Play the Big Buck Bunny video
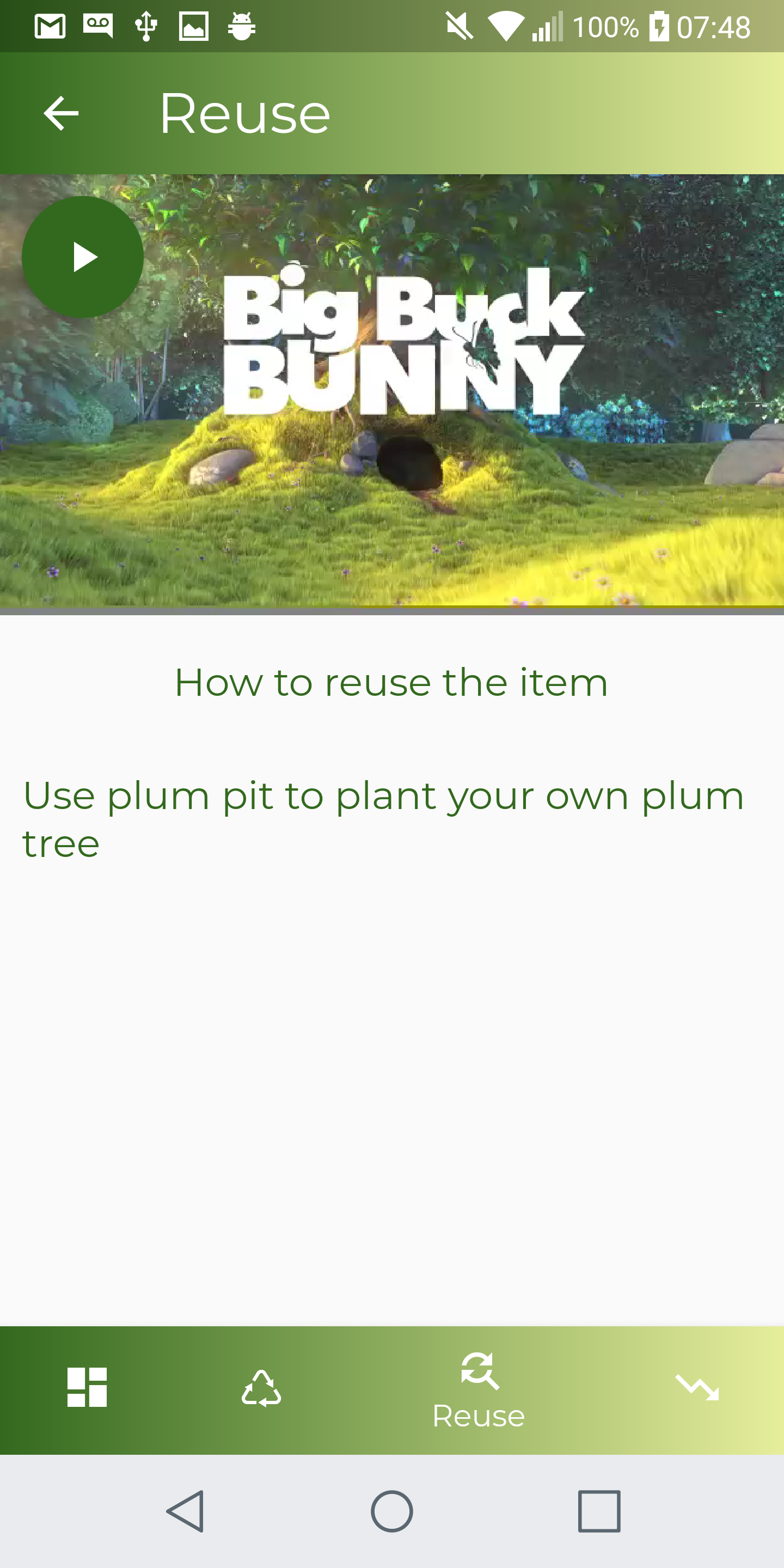The image size is (784, 1568). 83,257
